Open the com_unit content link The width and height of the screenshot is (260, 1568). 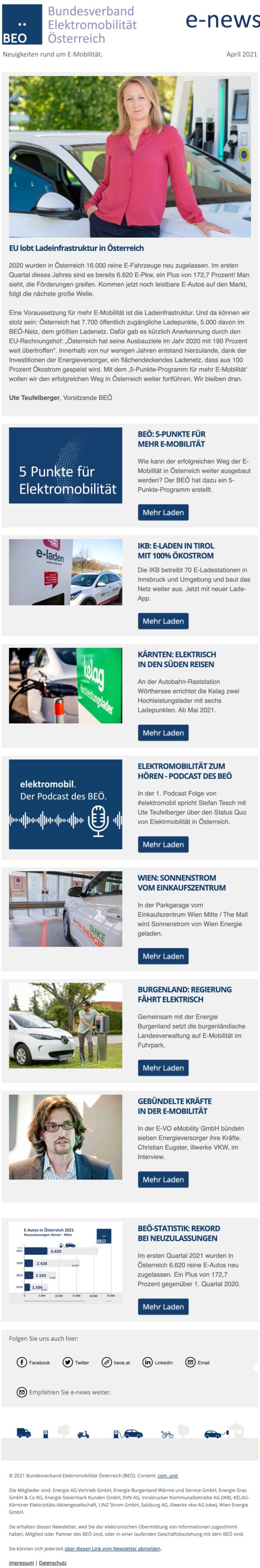click(168, 1476)
